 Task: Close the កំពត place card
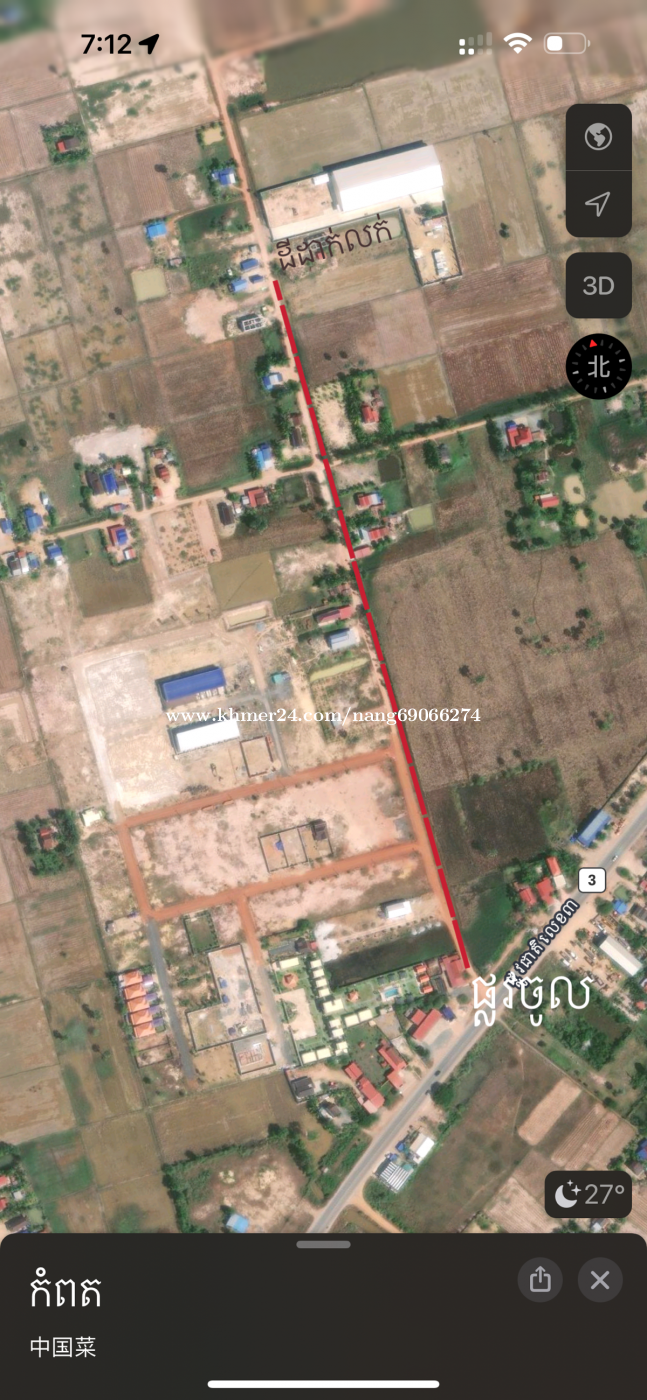point(600,1280)
